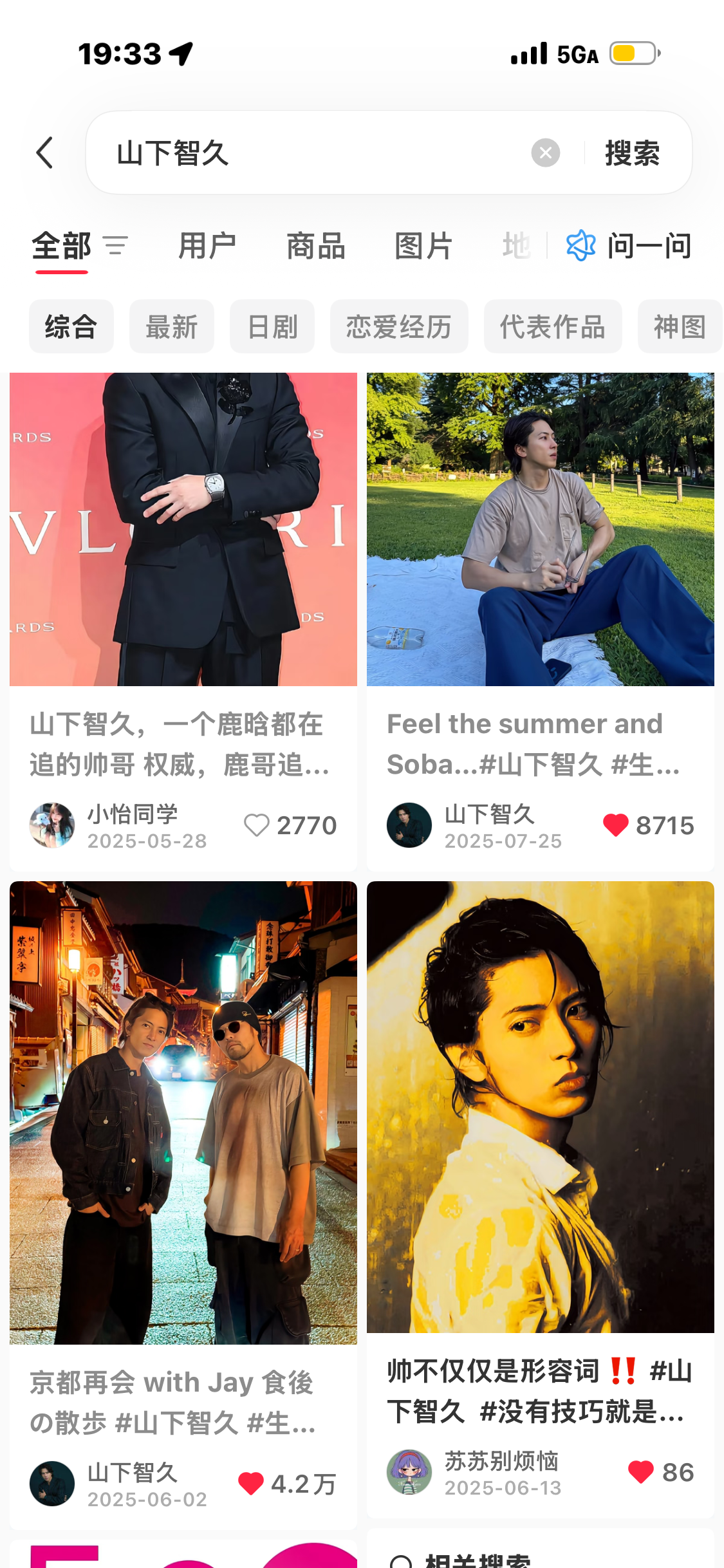Filter results by 恋爱经历 chip
The width and height of the screenshot is (724, 1568).
pos(399,327)
